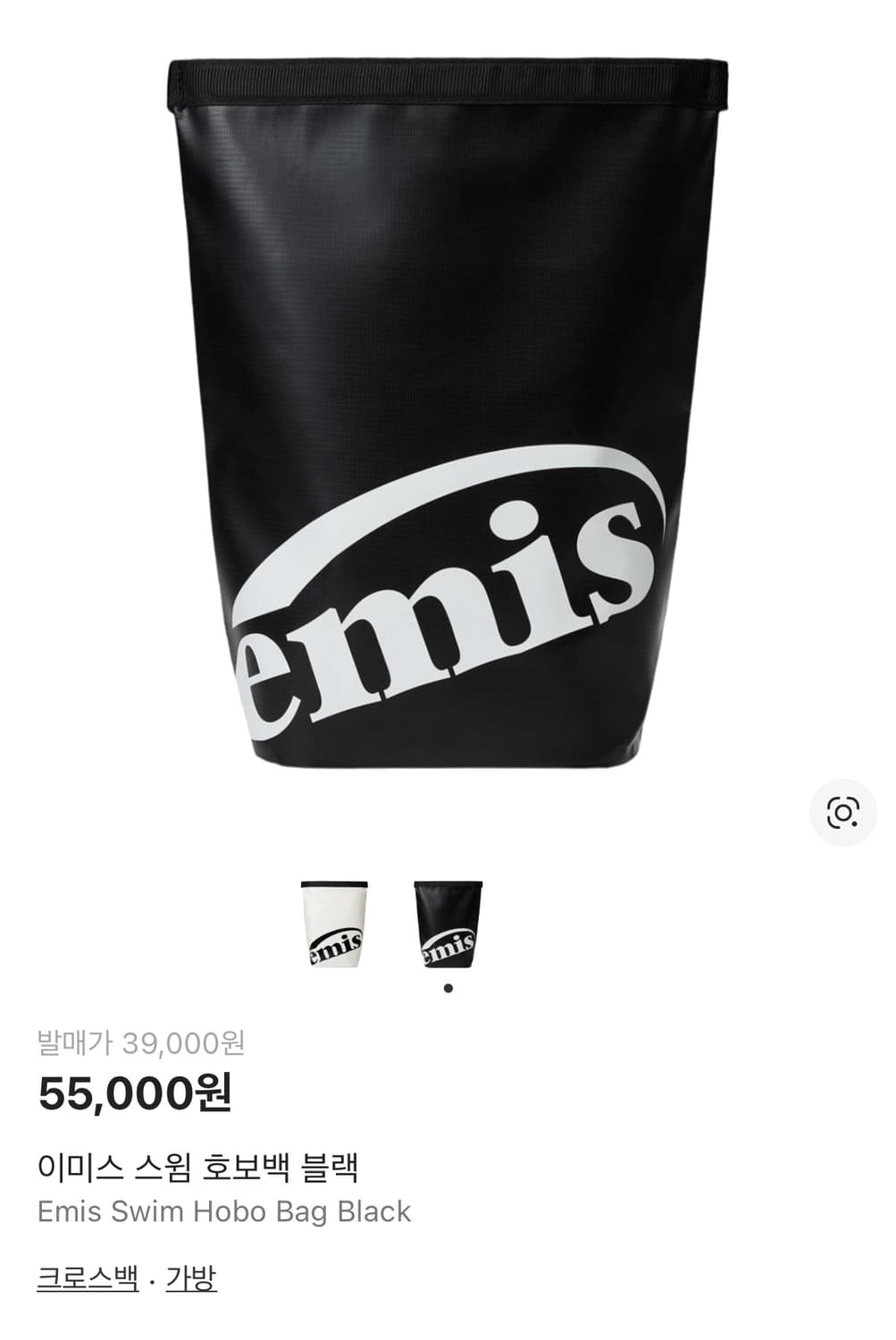Select the currently active image slide dot
The image size is (896, 1340).
click(x=448, y=987)
